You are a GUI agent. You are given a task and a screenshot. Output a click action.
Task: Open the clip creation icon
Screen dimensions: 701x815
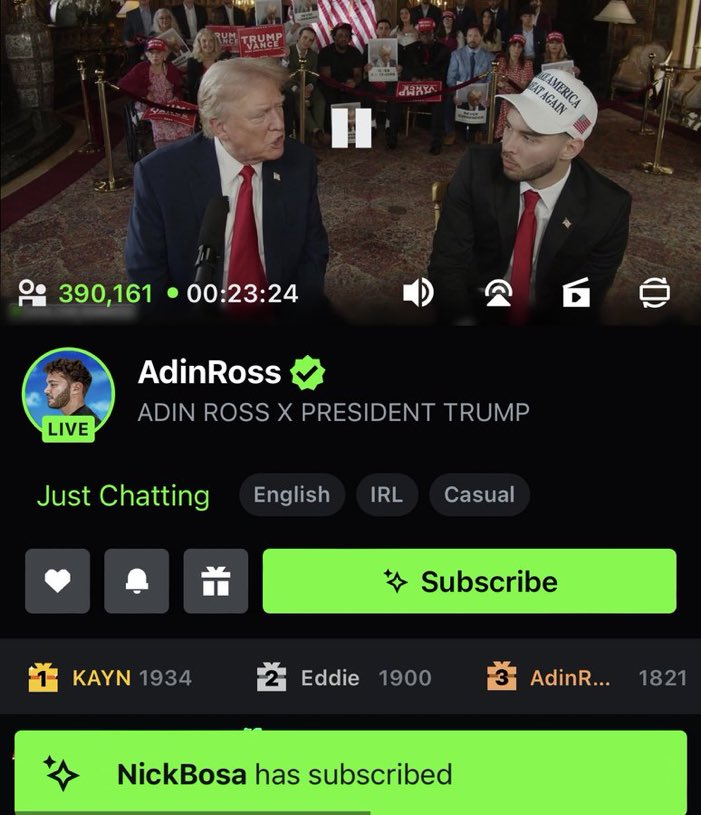[576, 292]
